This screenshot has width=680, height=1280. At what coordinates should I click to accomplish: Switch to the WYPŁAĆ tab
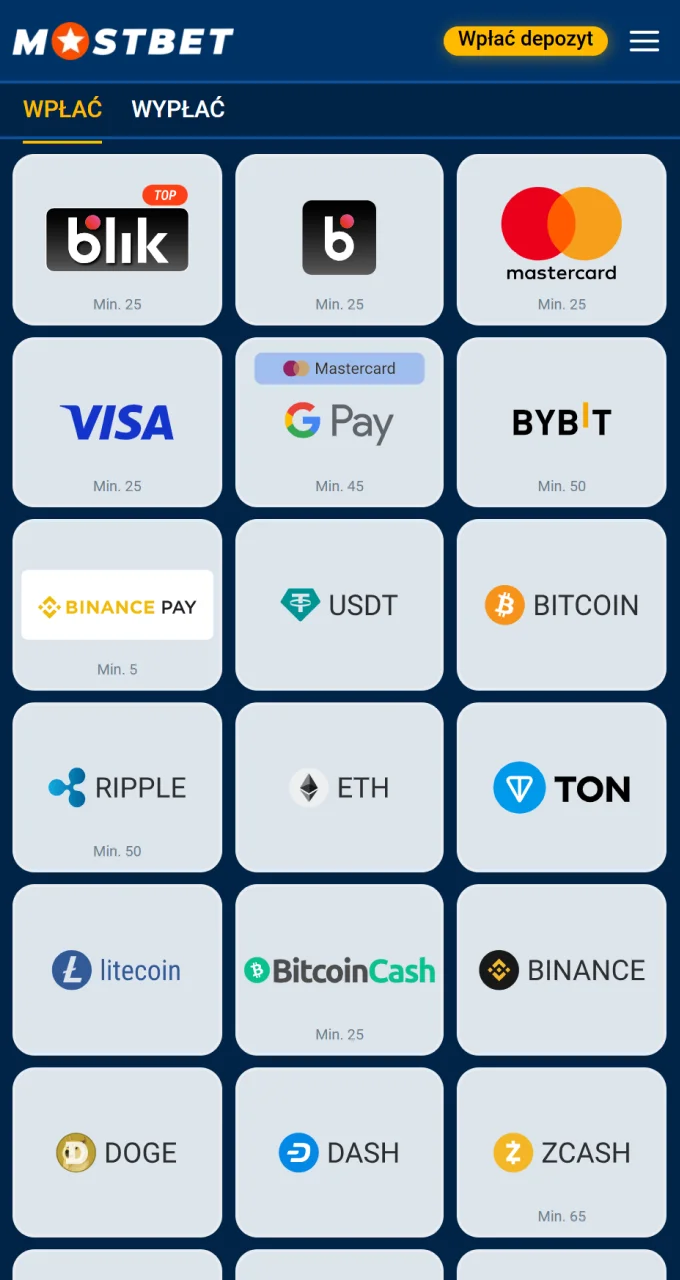coord(178,109)
